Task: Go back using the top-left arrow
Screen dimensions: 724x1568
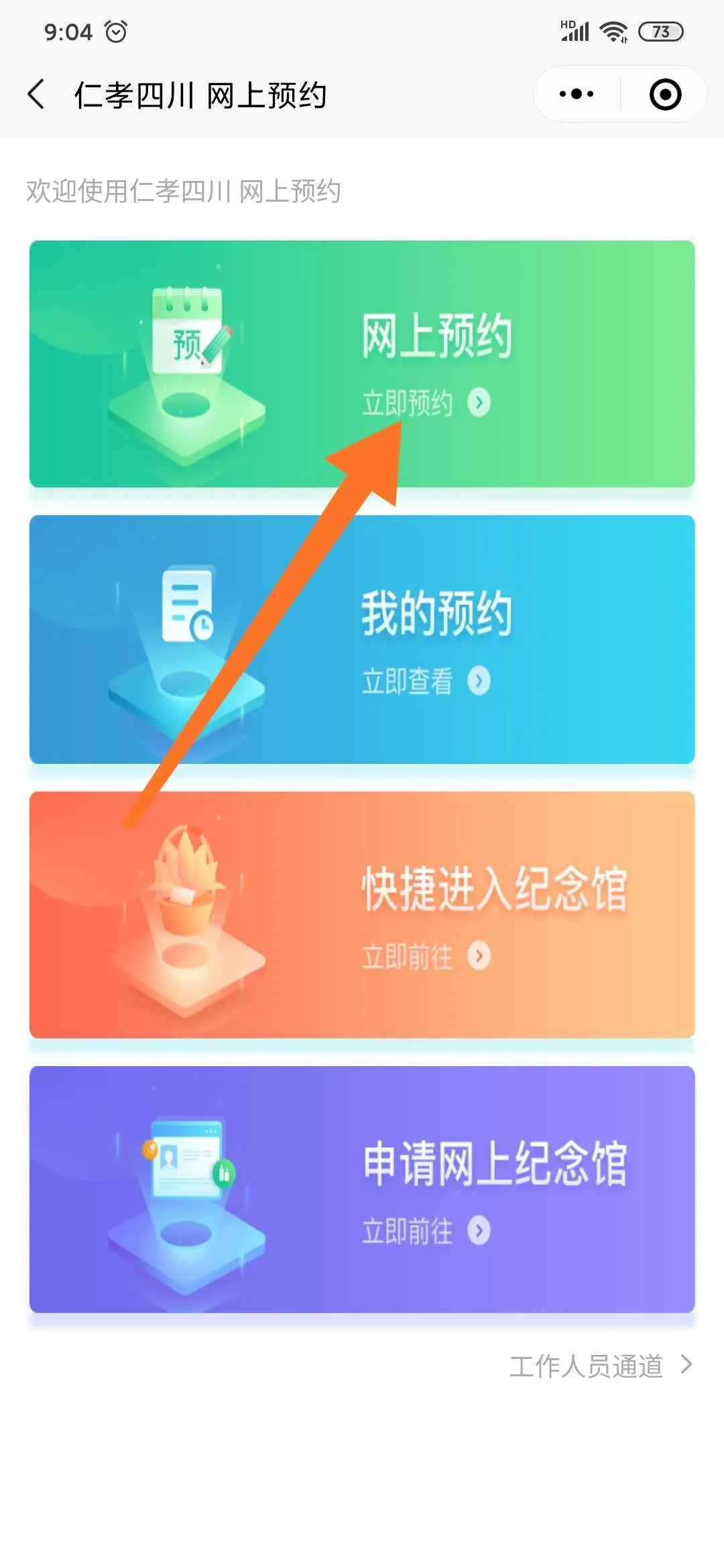Action: click(x=37, y=94)
